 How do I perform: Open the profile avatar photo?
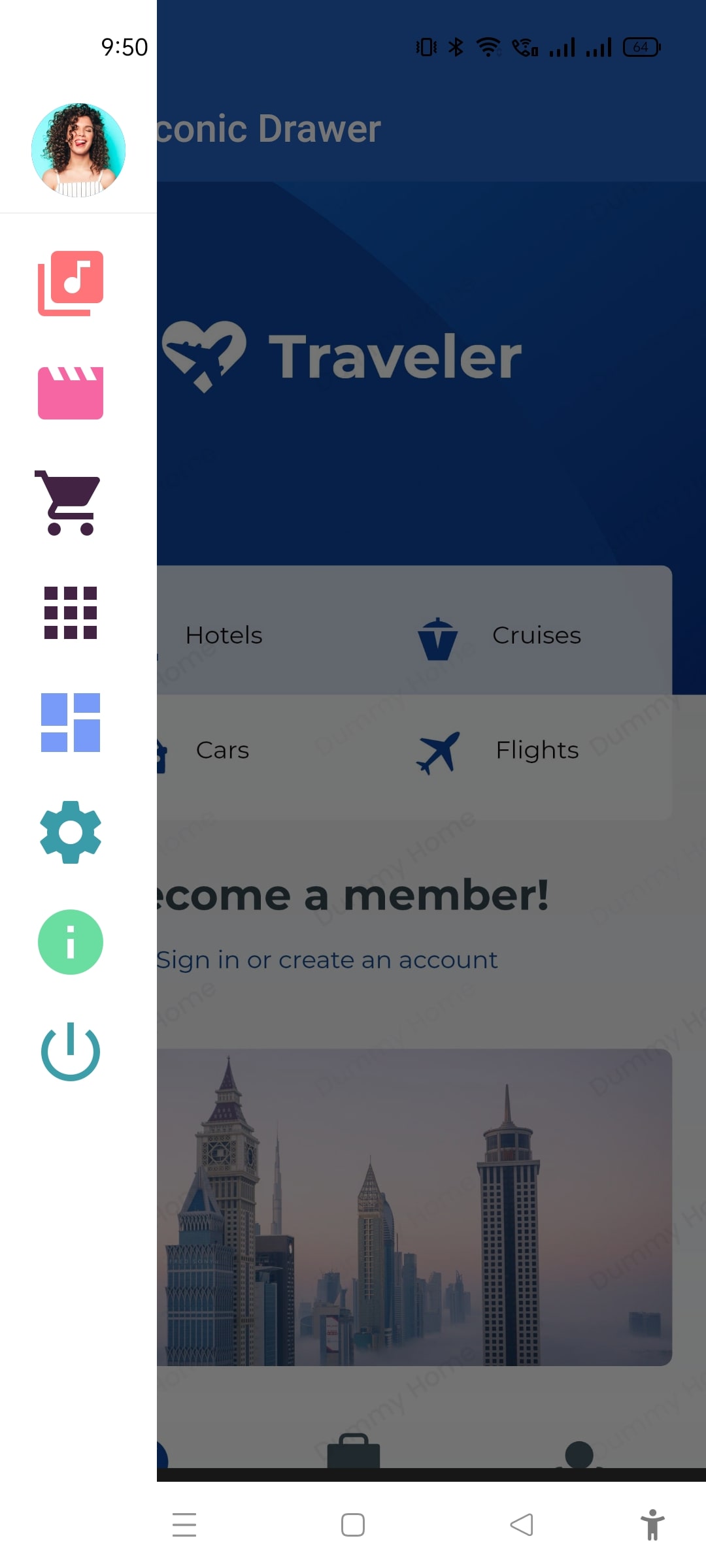point(78,150)
